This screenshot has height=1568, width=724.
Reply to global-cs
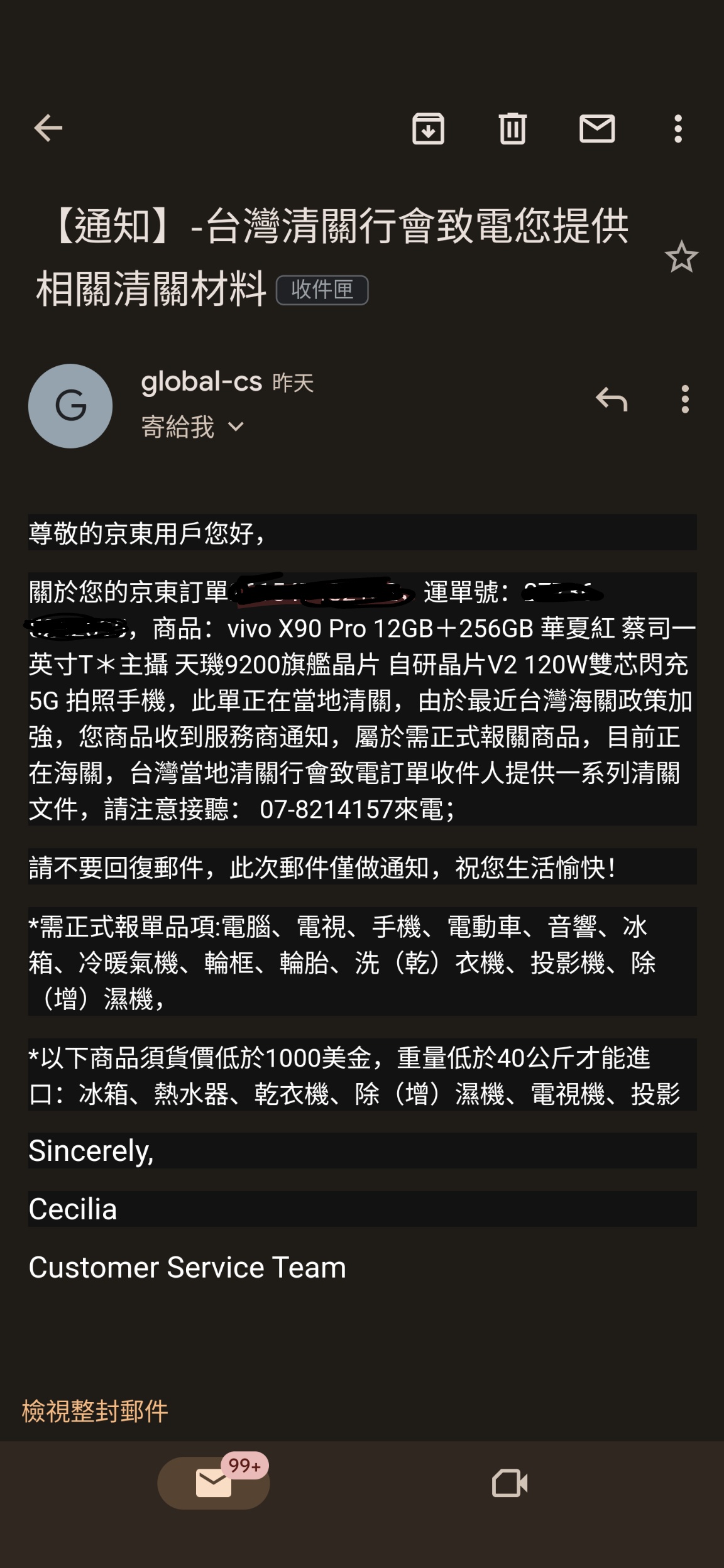point(612,399)
